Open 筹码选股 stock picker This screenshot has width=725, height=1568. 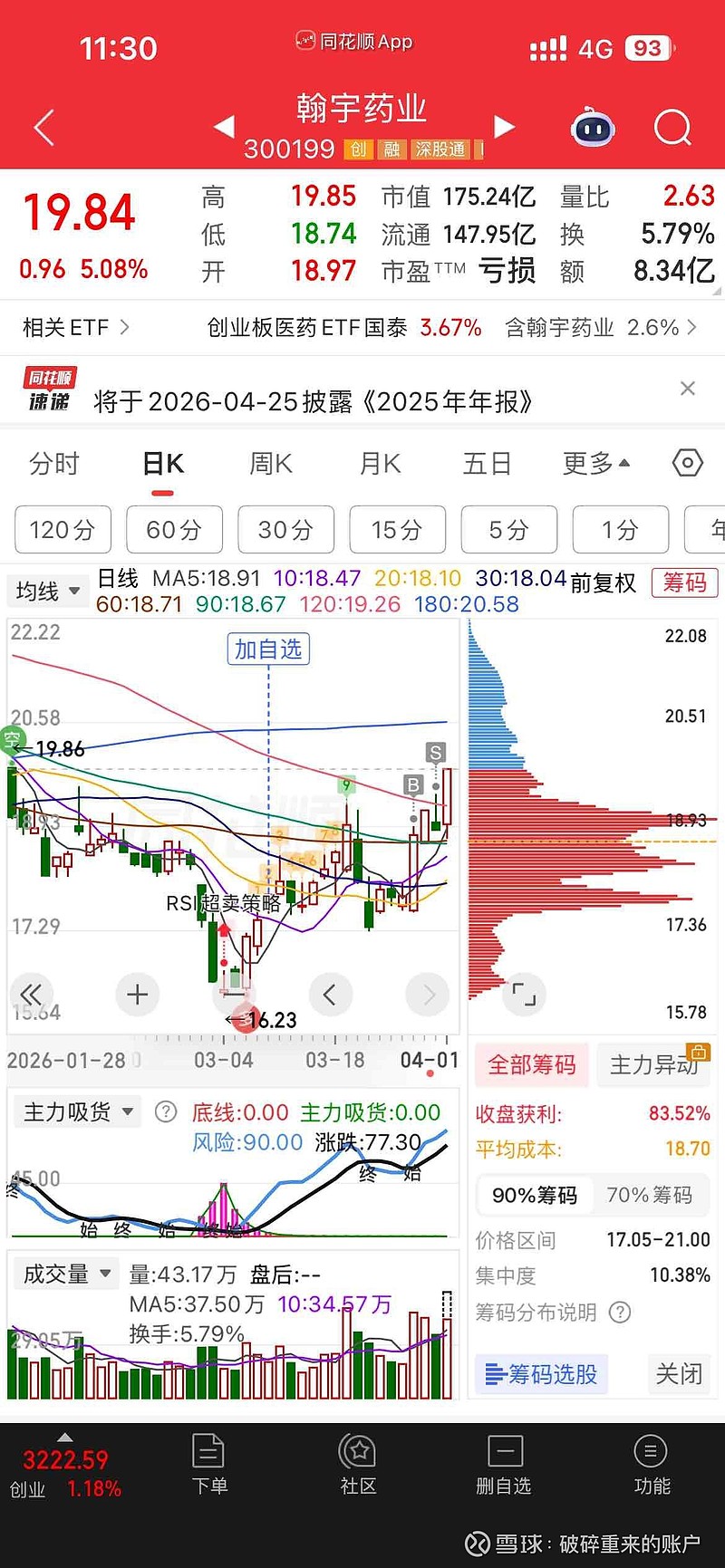click(x=541, y=1374)
